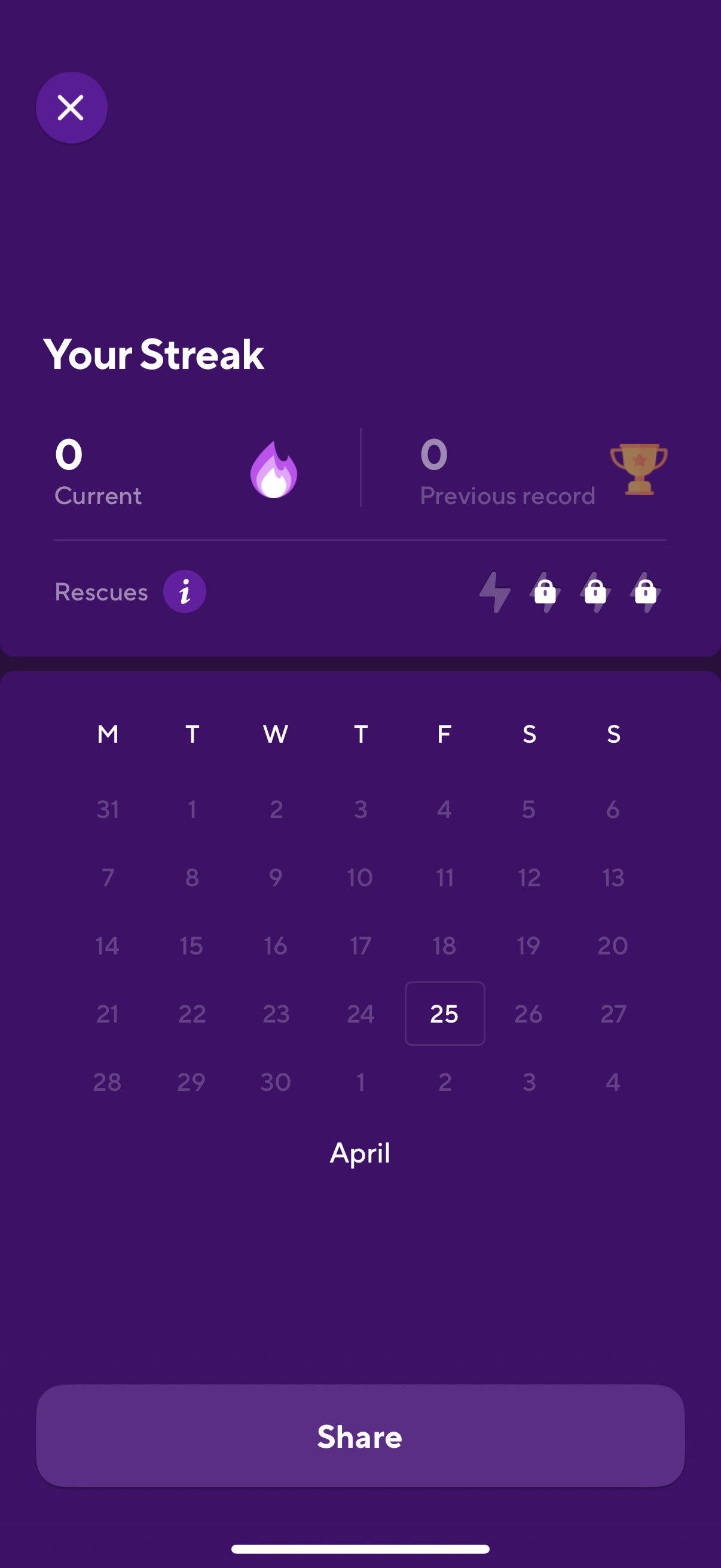Select the third locked rescue icon

[645, 591]
